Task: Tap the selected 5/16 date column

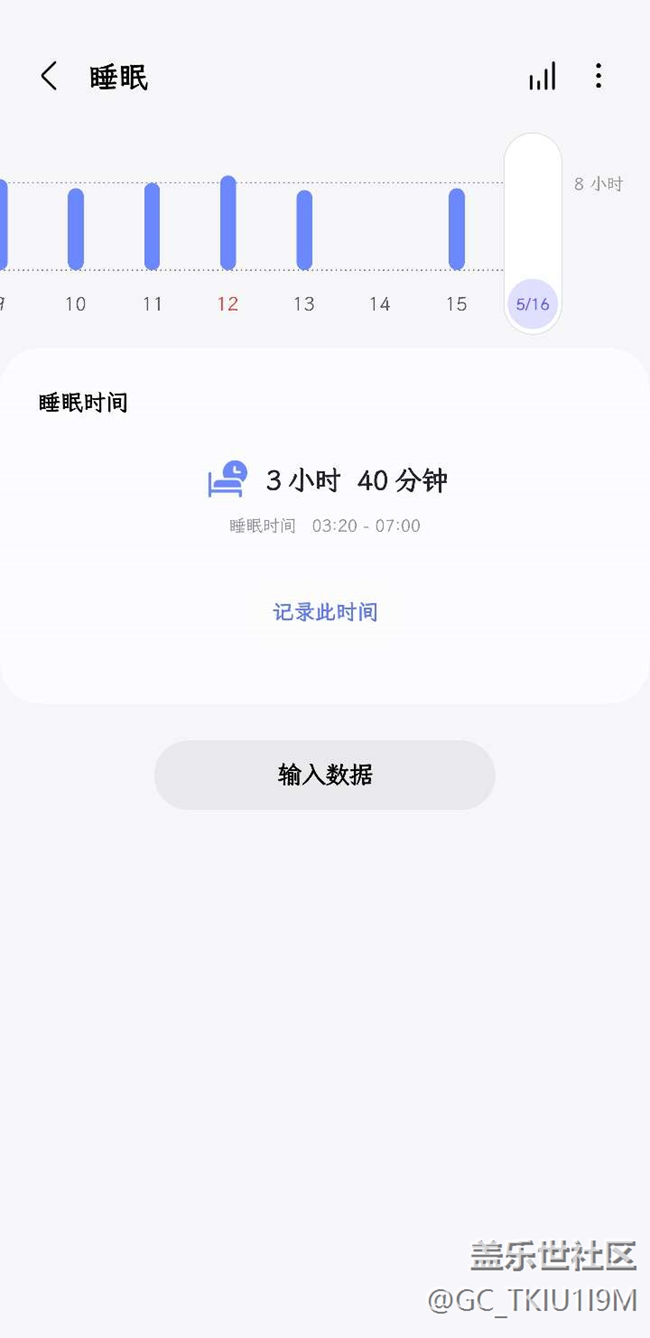Action: [532, 233]
